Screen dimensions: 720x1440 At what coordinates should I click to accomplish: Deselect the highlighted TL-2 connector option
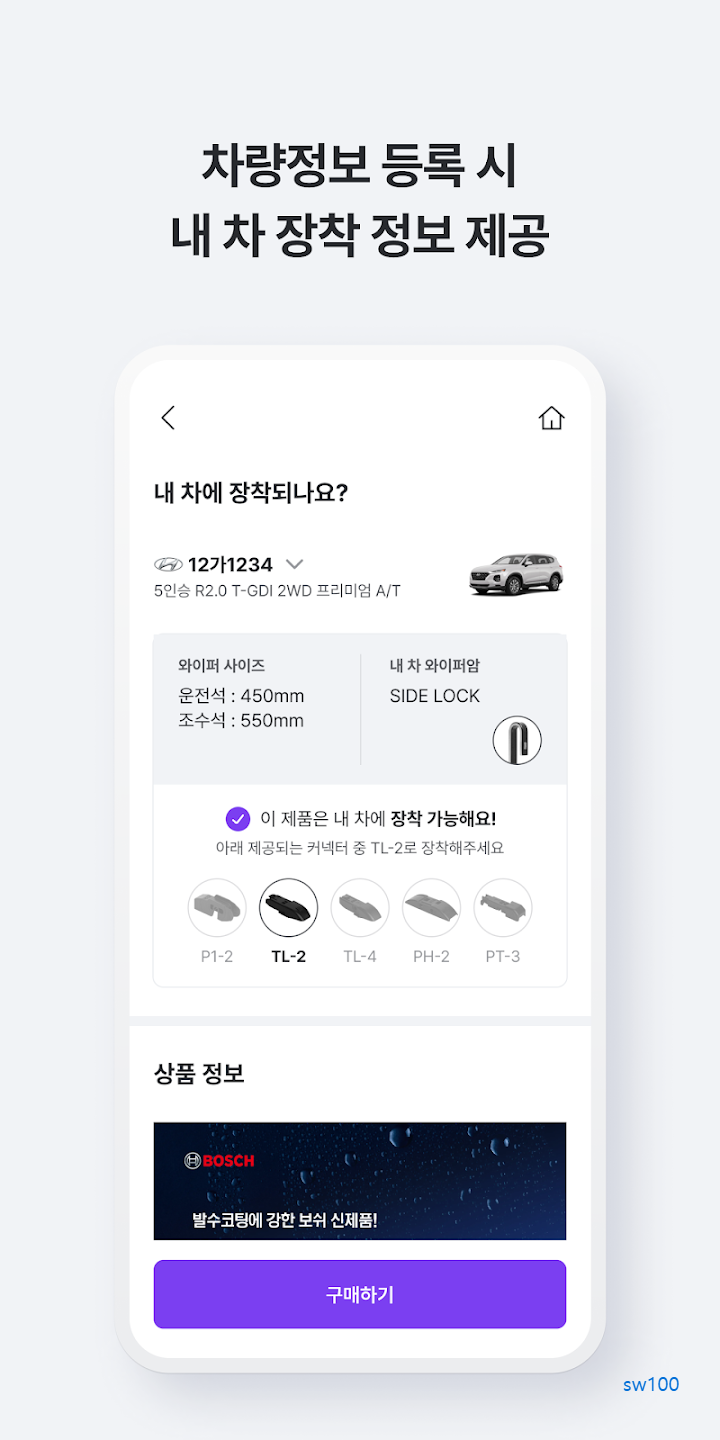tap(288, 908)
